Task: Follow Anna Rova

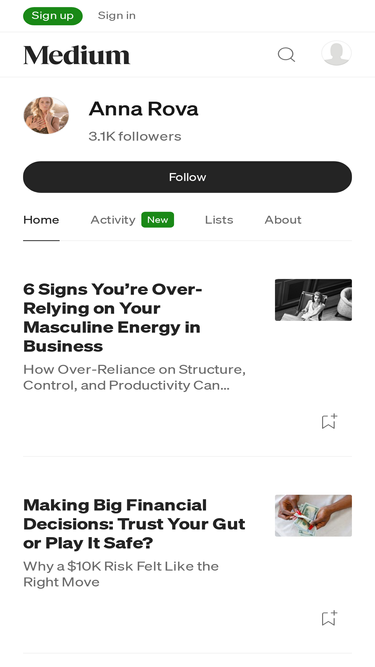Action: point(188,177)
